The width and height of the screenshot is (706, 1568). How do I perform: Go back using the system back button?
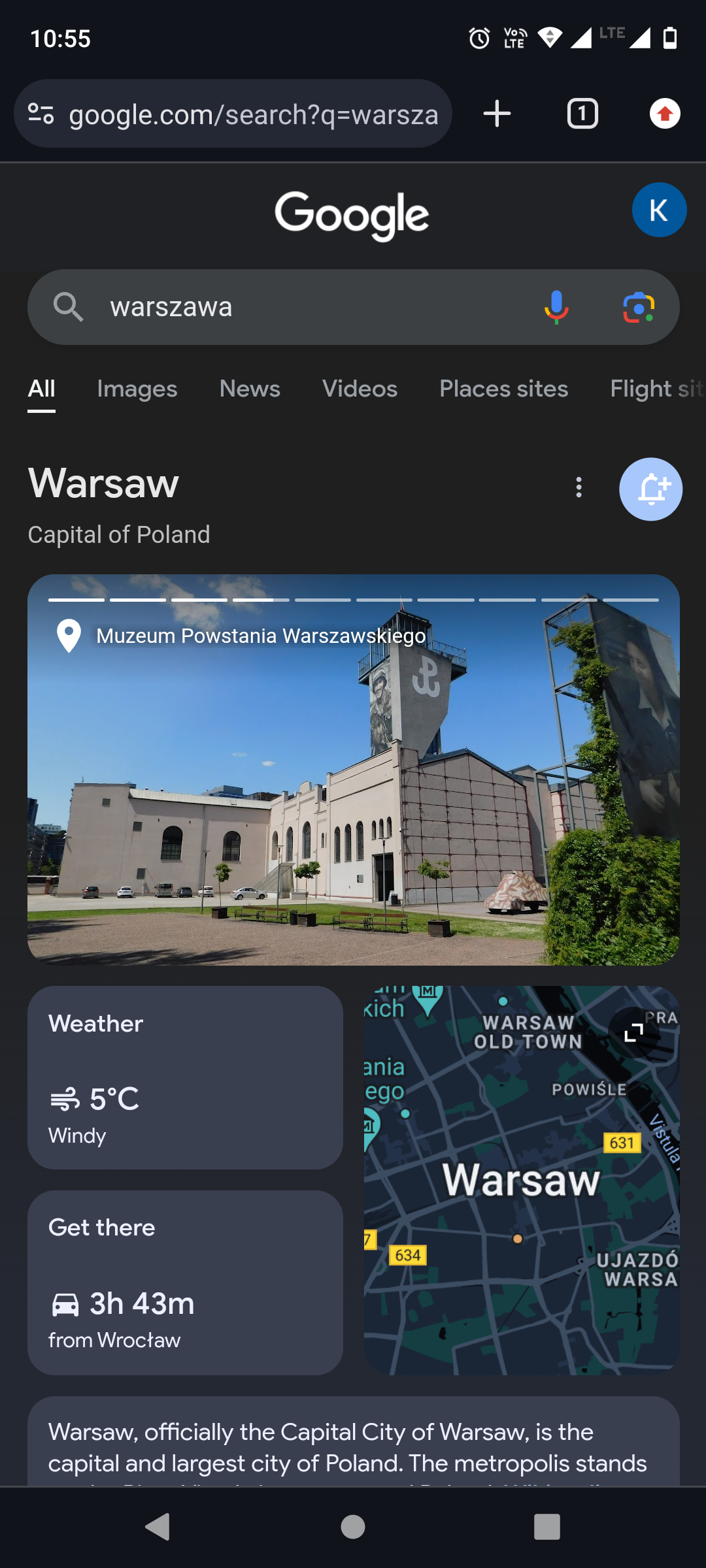click(x=158, y=1527)
